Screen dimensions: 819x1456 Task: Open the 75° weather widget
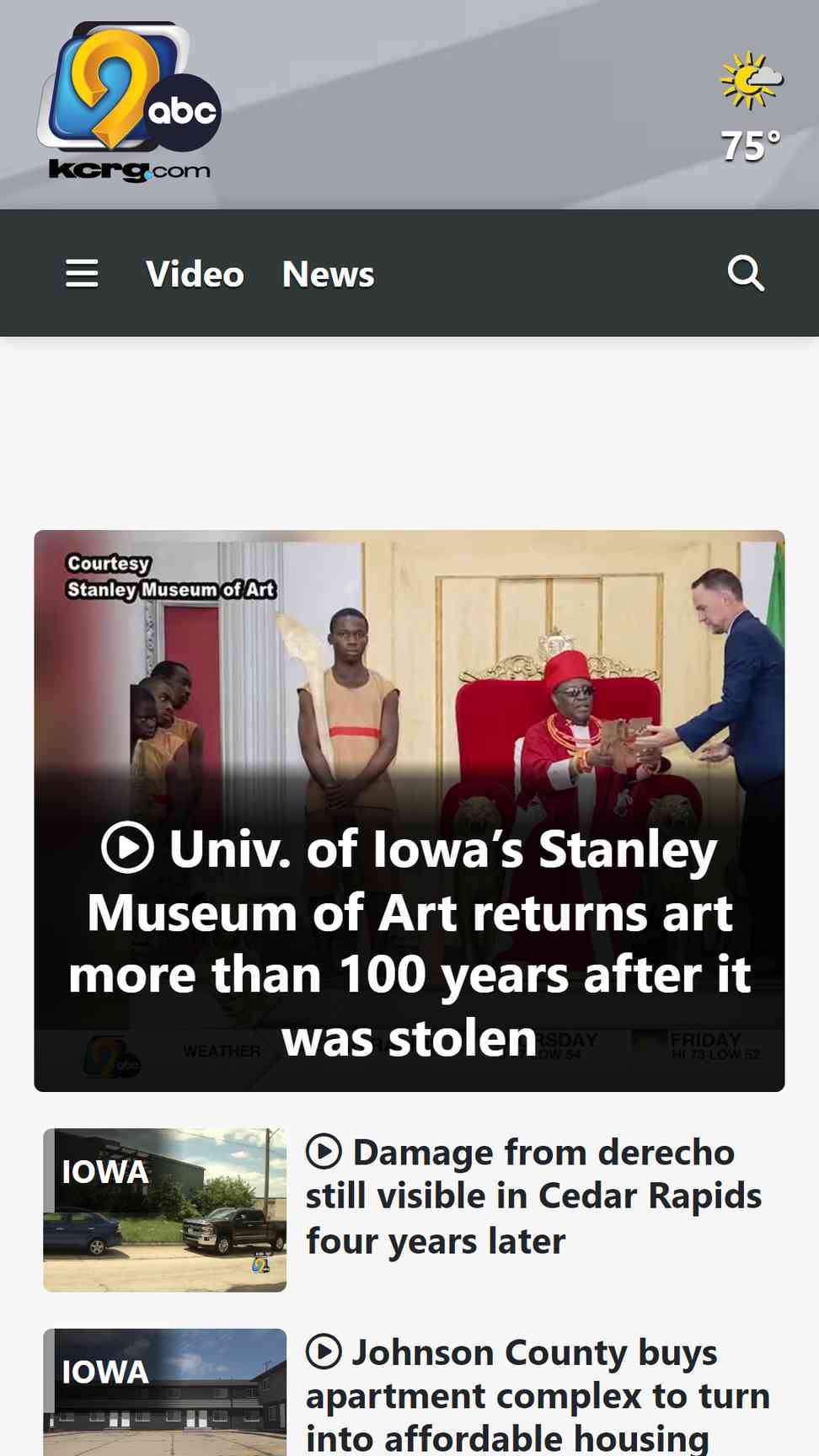click(x=751, y=109)
